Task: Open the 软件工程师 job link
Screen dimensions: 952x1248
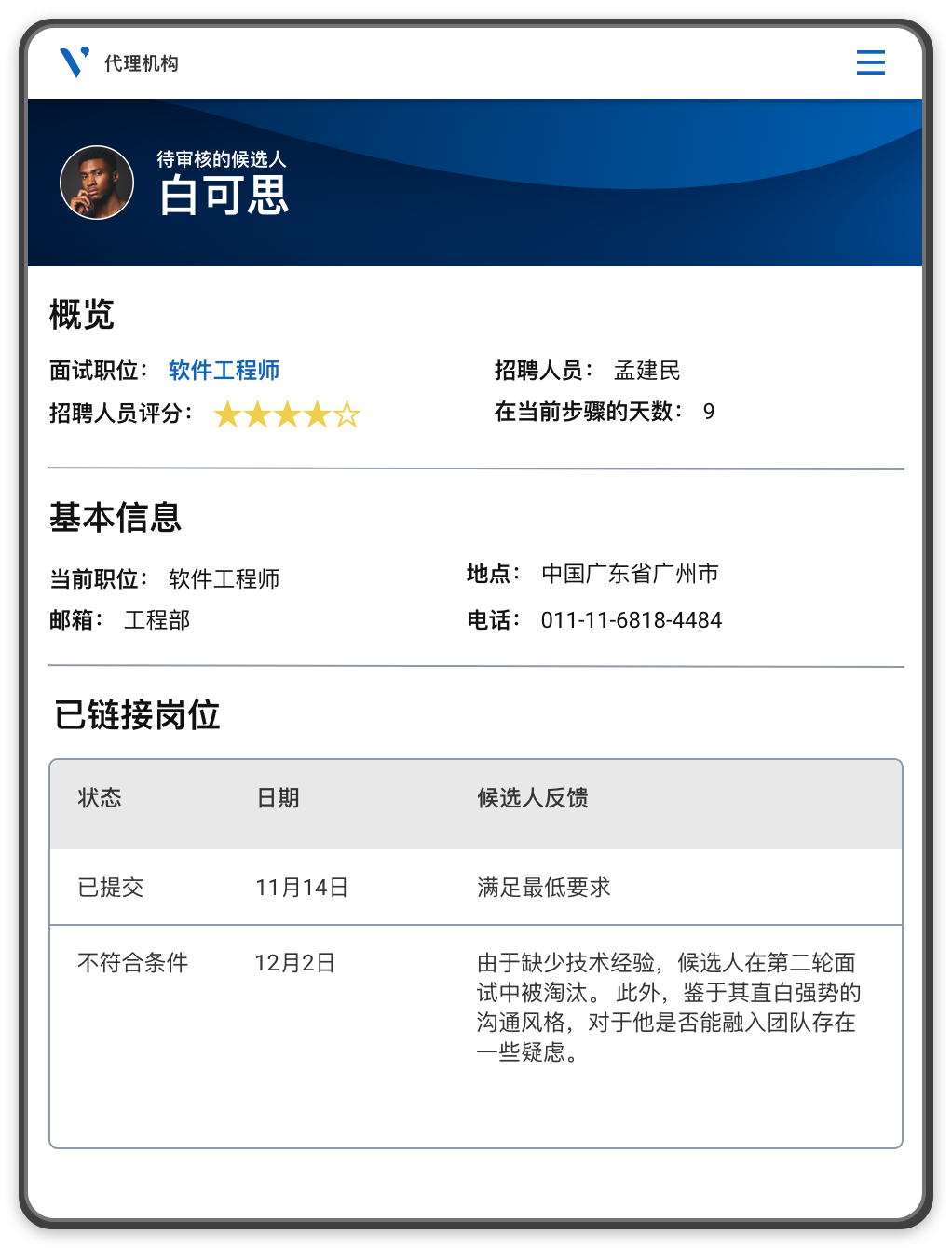Action: [224, 371]
